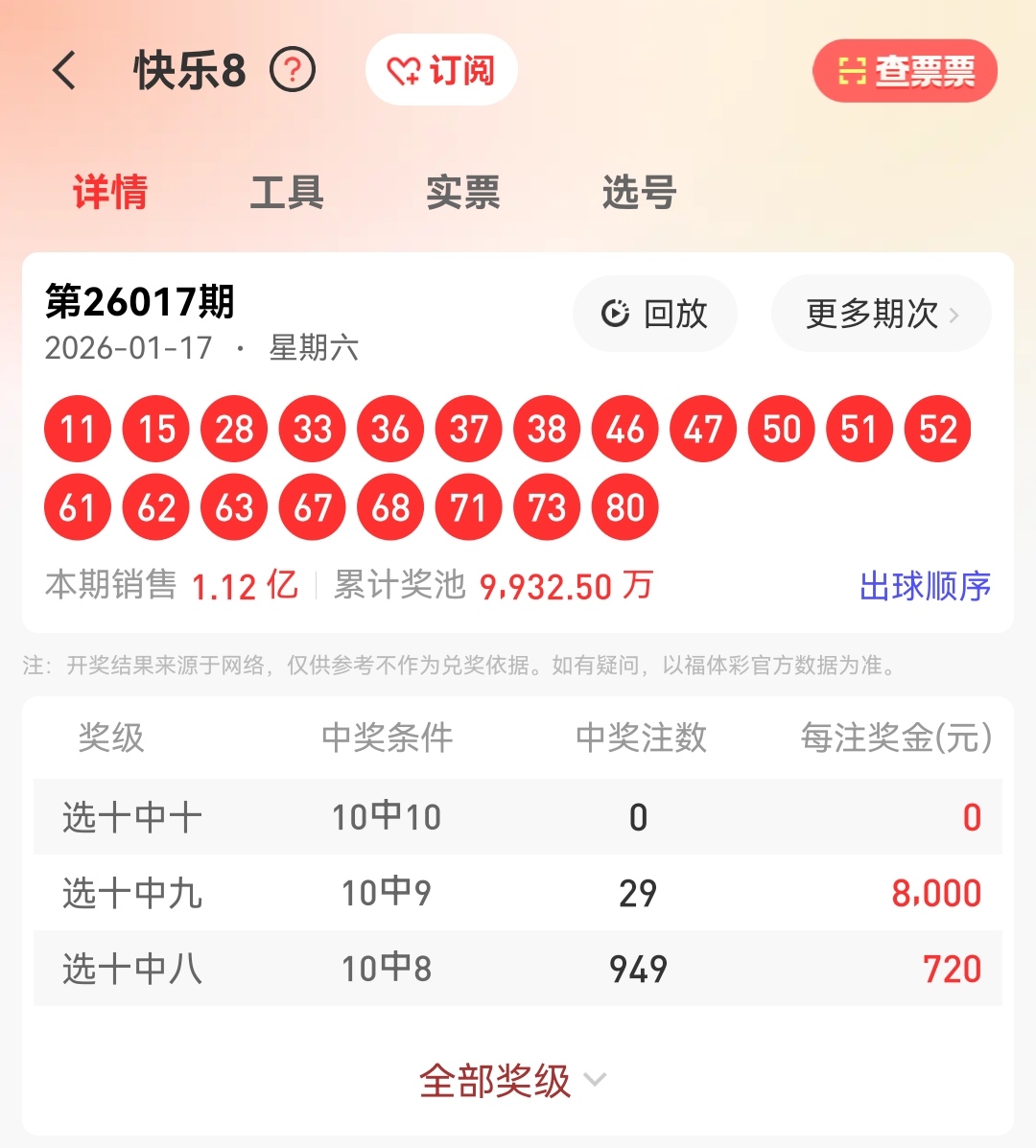
Task: Switch to the 实票 tab
Action: [462, 192]
